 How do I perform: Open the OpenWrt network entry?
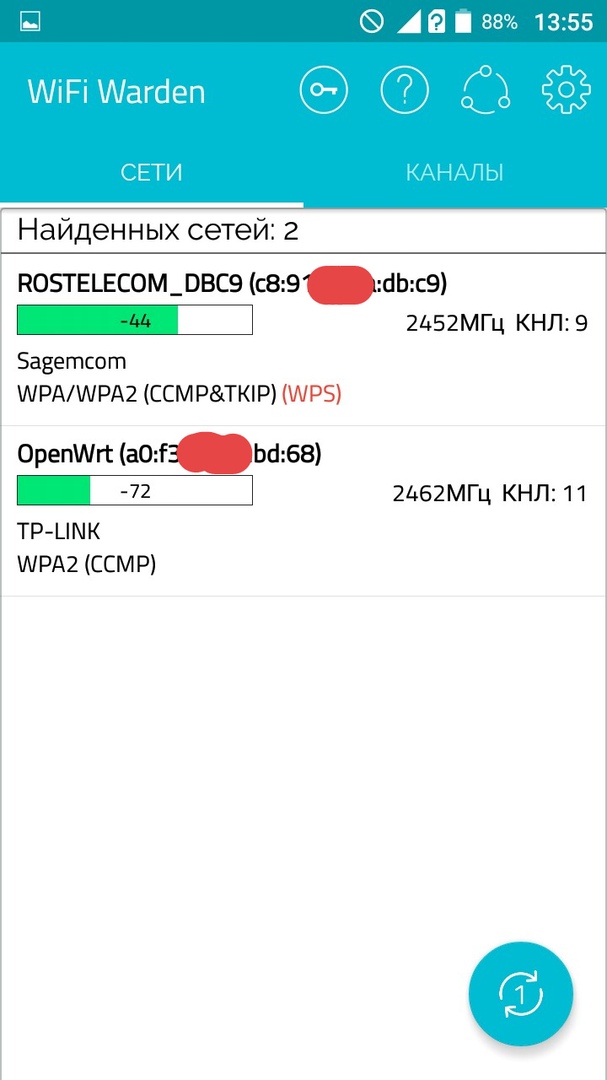tap(303, 510)
